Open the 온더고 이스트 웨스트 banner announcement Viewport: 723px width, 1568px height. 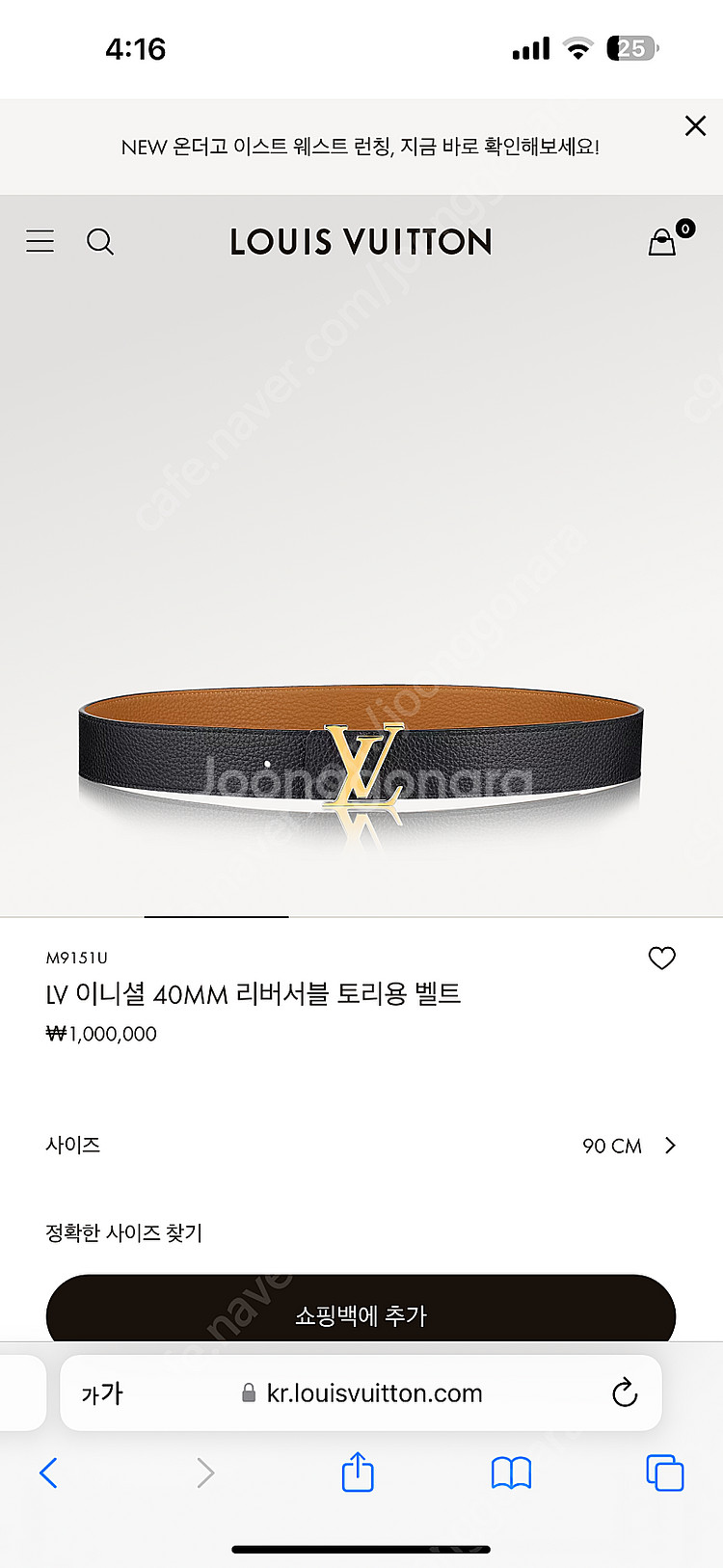point(361,148)
